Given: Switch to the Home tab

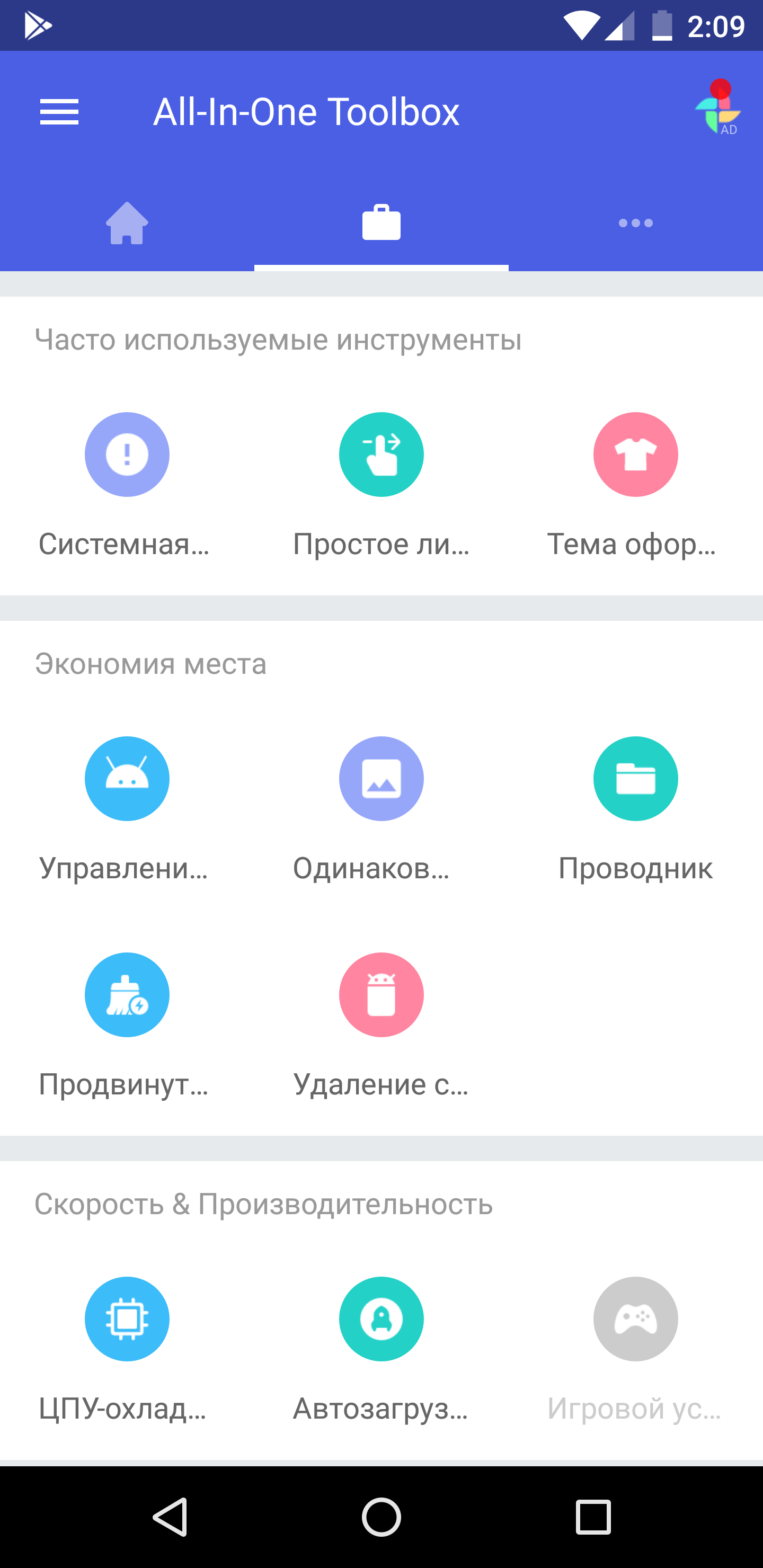Looking at the screenshot, I should 127,224.
